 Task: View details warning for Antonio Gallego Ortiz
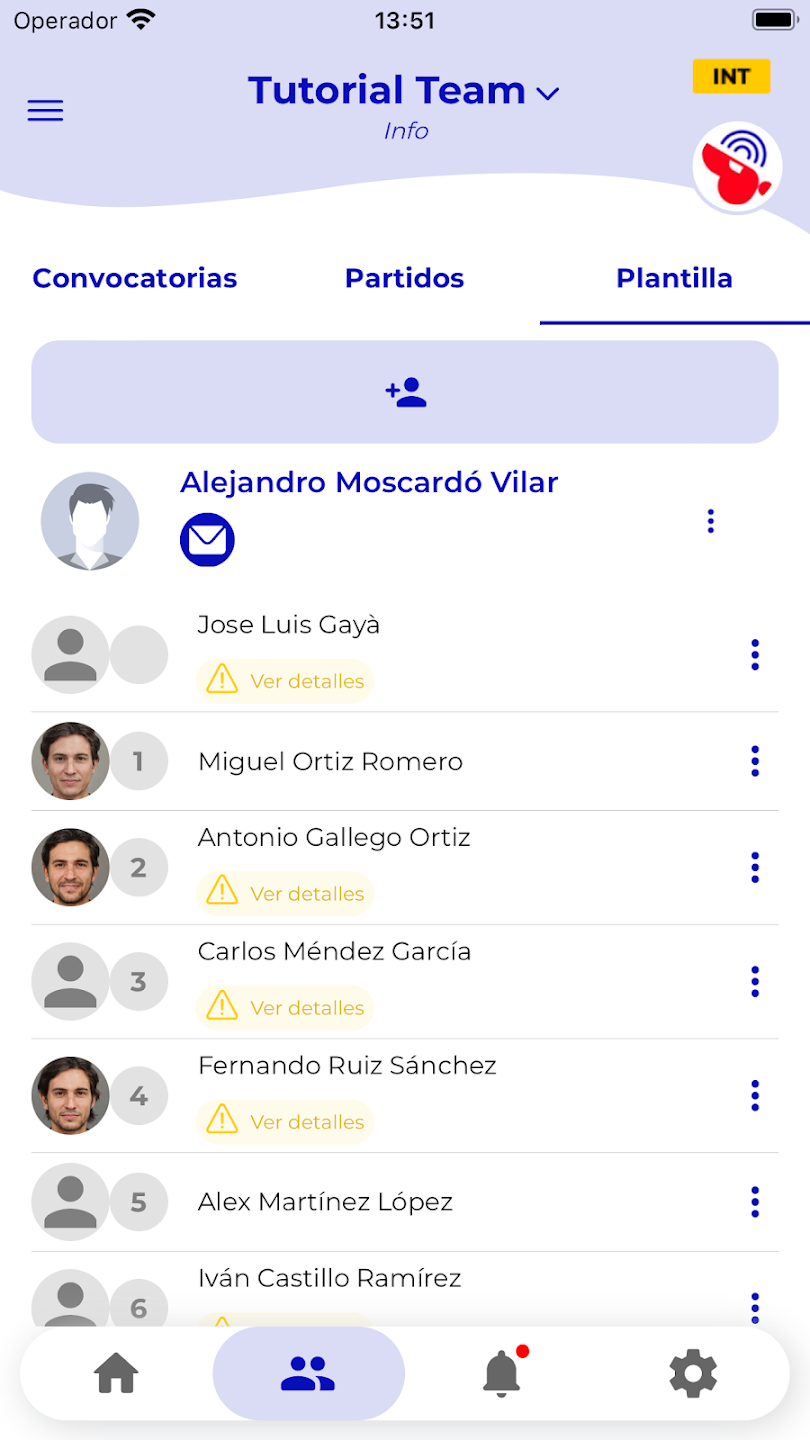[x=285, y=894]
